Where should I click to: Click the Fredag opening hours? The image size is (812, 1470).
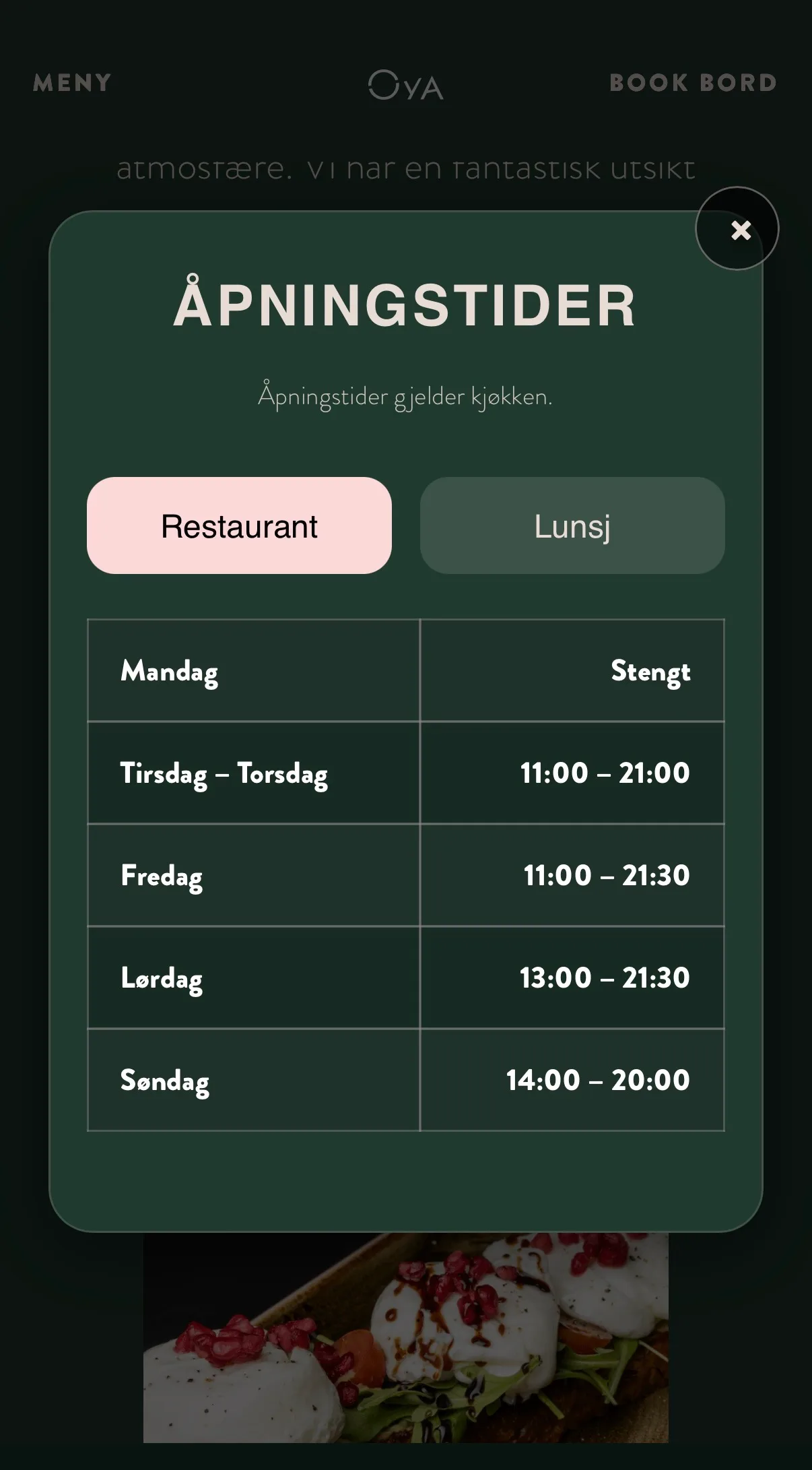604,876
